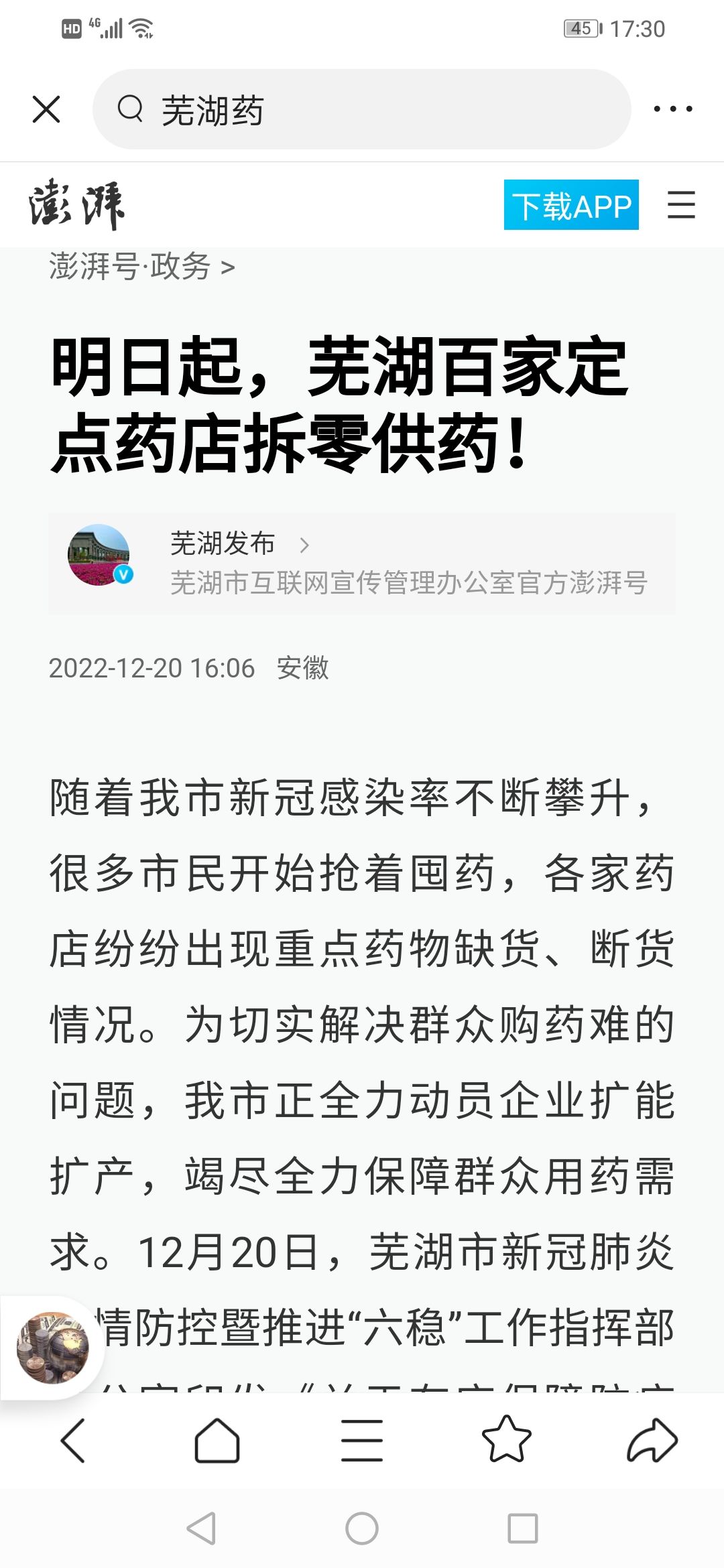Open the site hamburger menu

click(681, 205)
